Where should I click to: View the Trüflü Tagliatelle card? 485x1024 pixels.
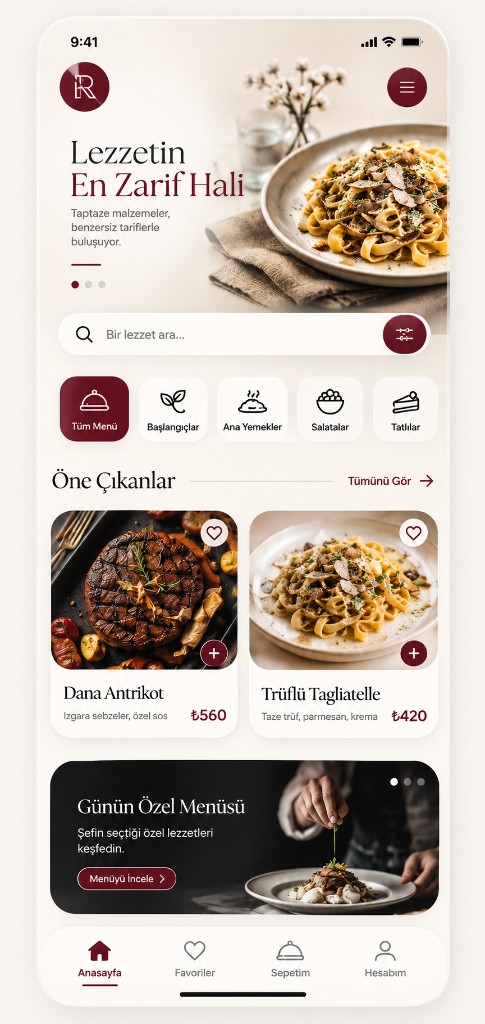tap(343, 624)
